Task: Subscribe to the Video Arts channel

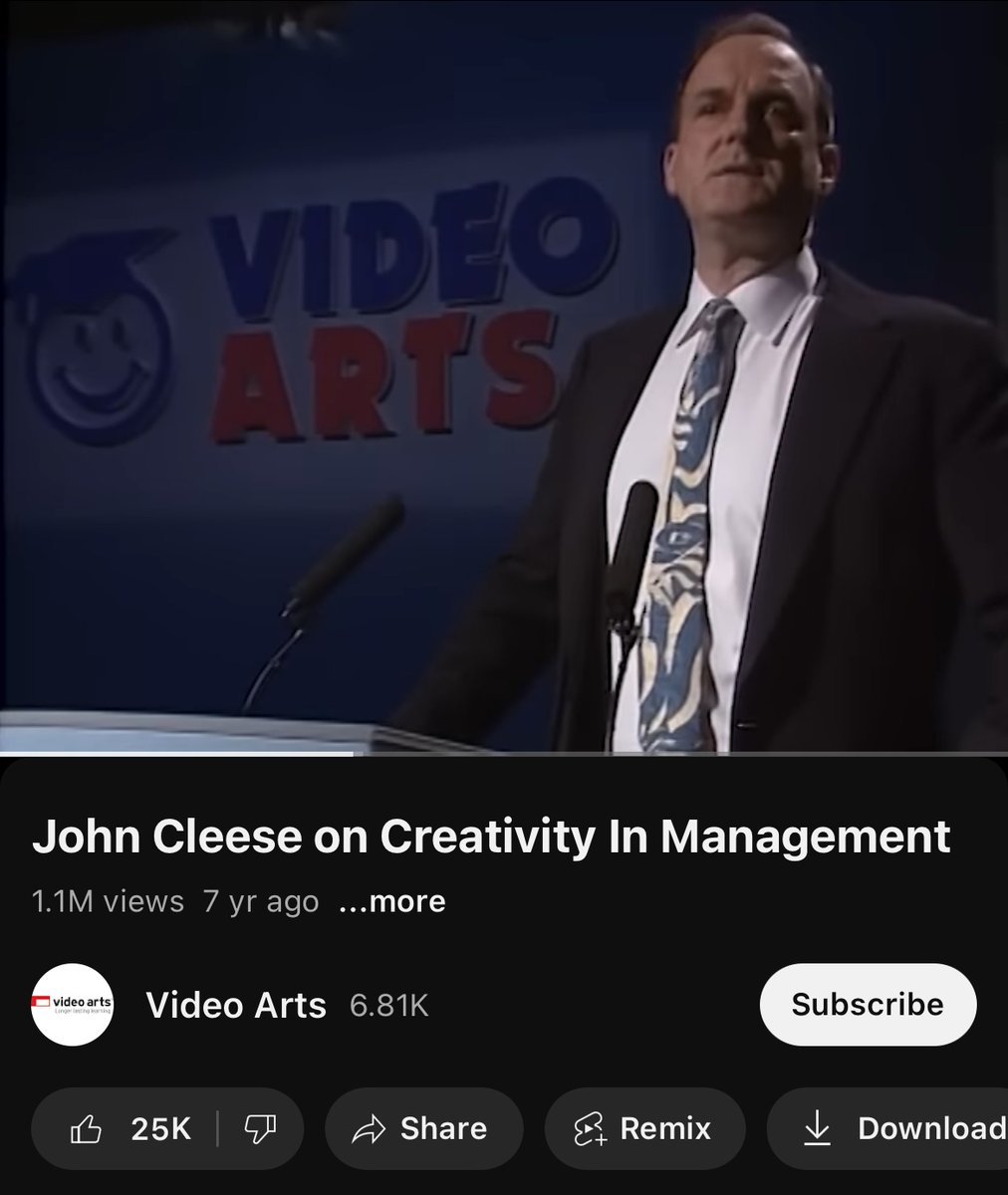Action: coord(867,1004)
